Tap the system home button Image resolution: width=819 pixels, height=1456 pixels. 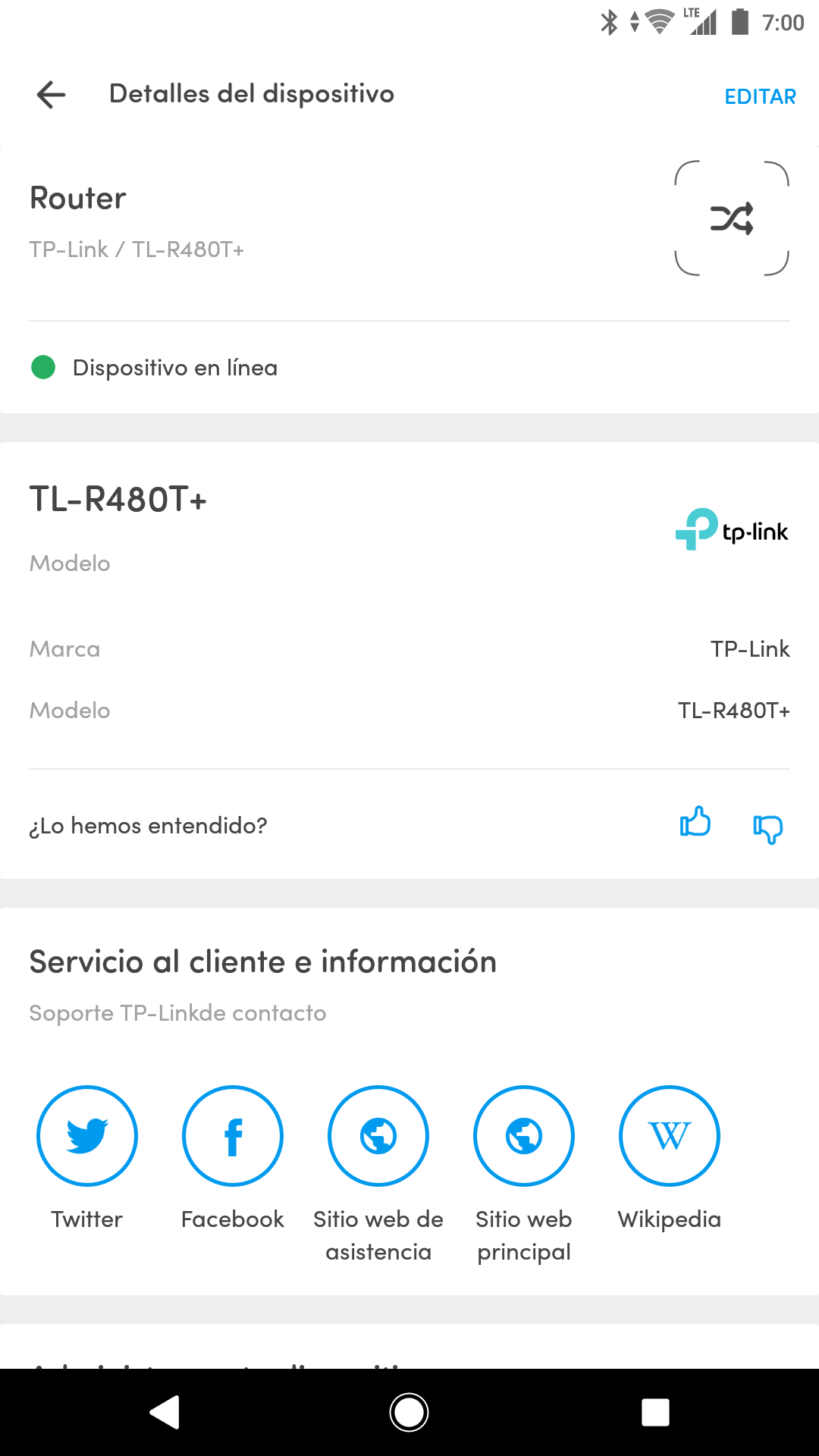409,1412
